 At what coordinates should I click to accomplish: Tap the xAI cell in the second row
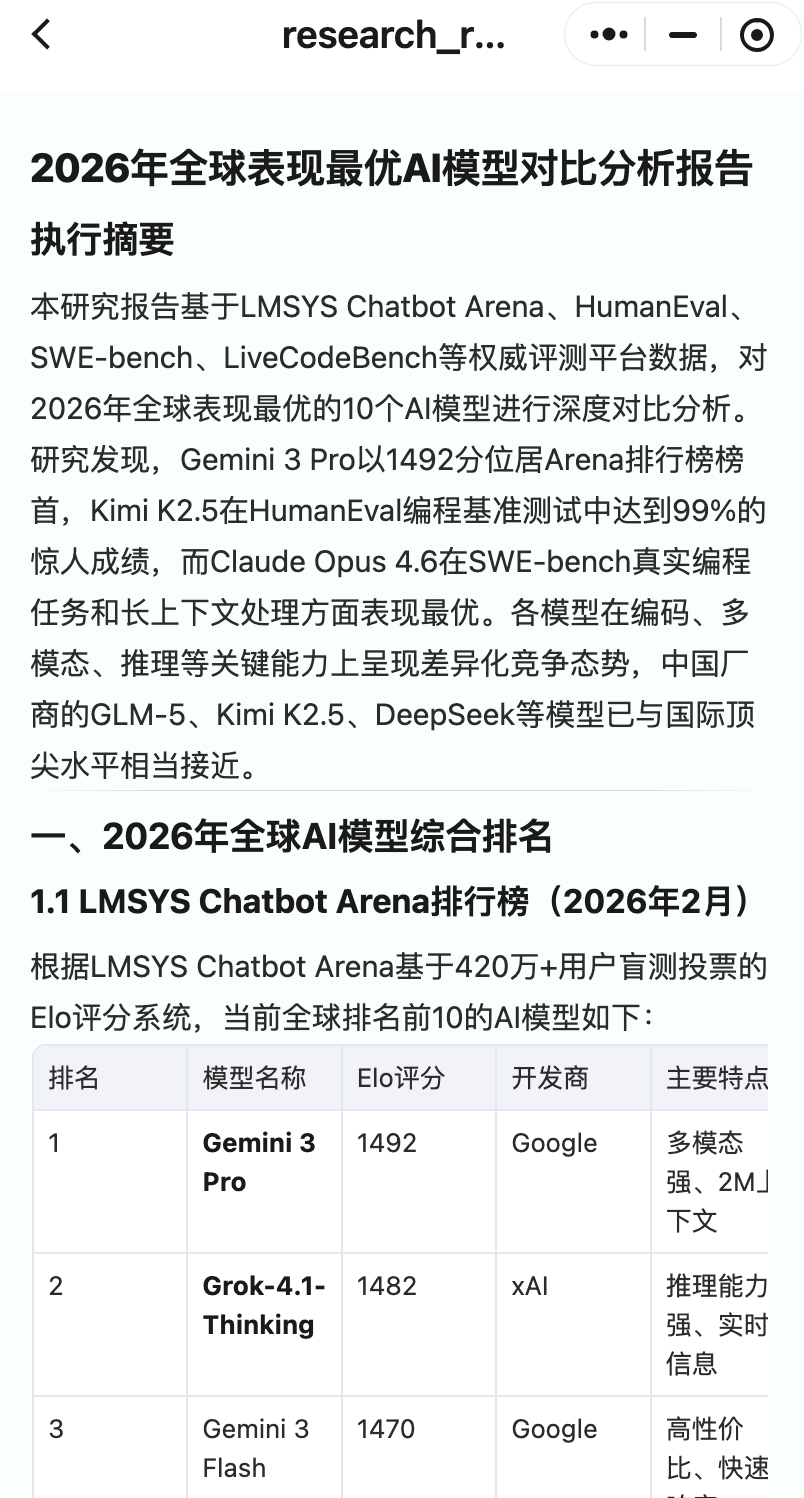tap(529, 1286)
